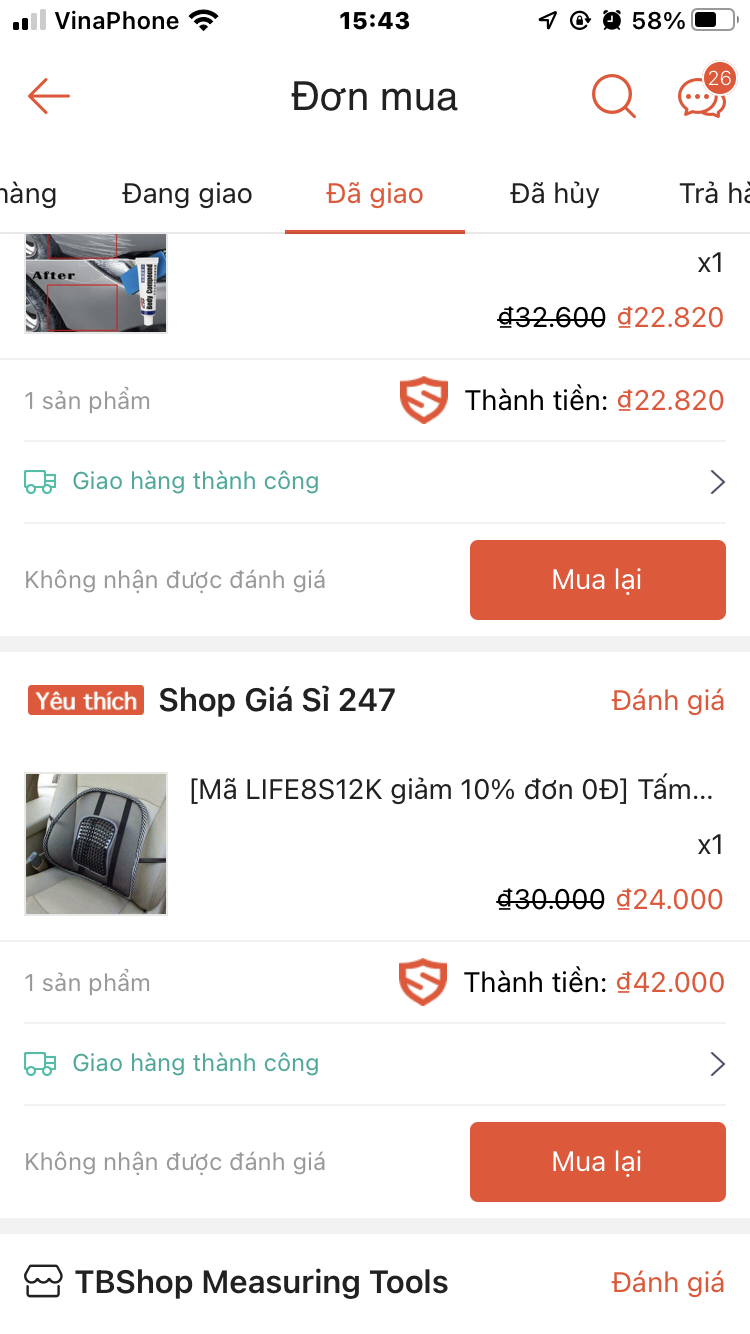
Task: Select the Đã giao tab
Action: coord(375,194)
